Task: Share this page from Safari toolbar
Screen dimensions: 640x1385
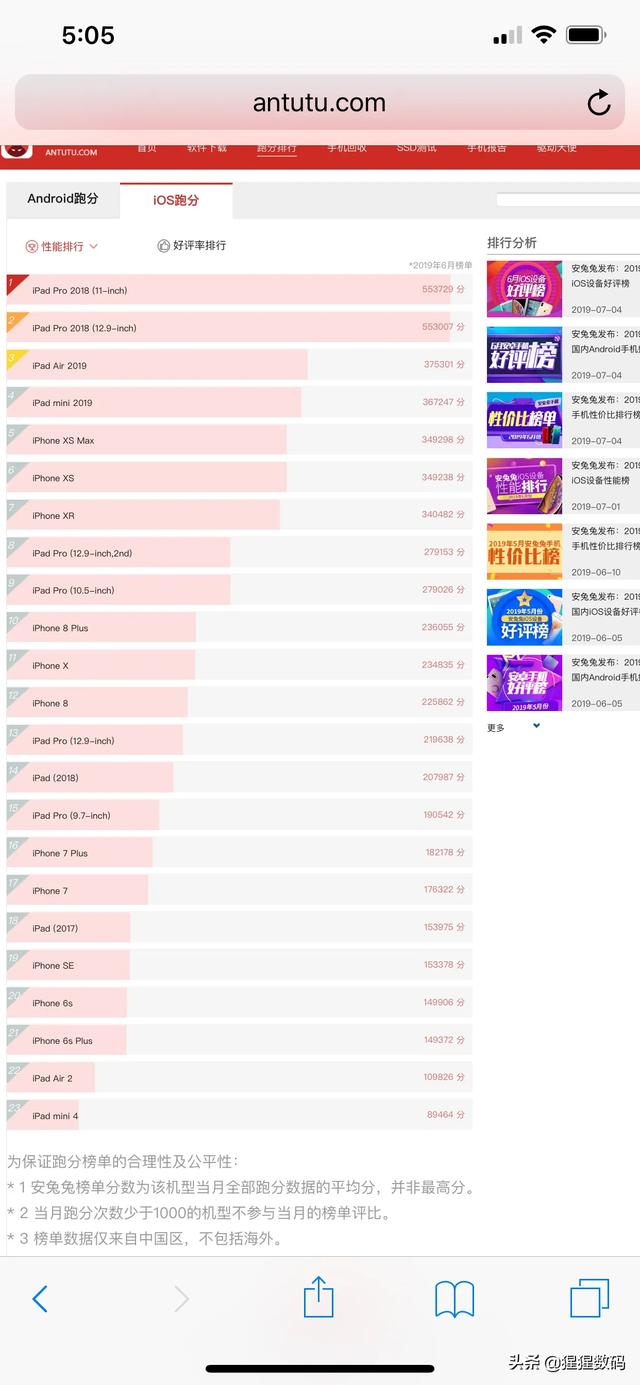Action: click(318, 1297)
